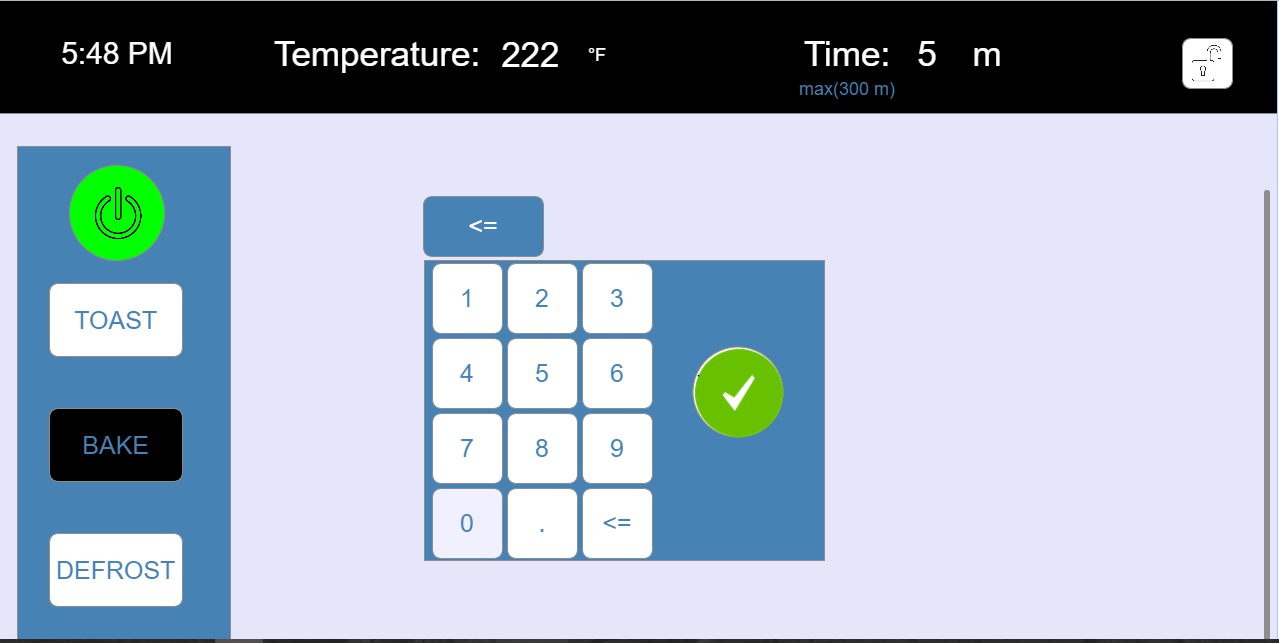Tap the decimal point key
The width and height of the screenshot is (1279, 643).
click(x=542, y=523)
